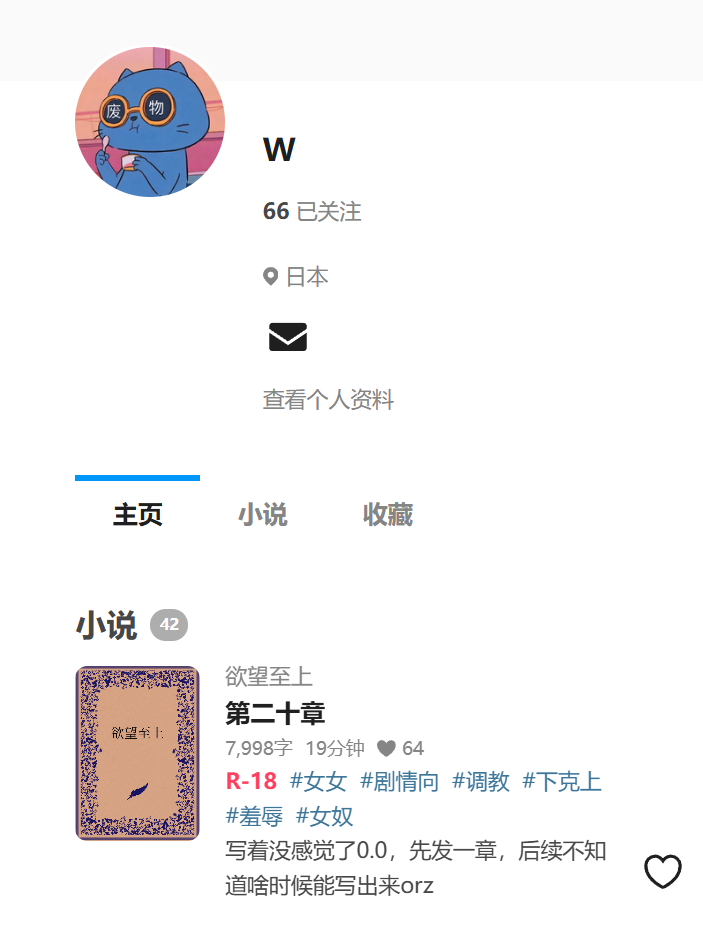Open the #下克上 tag
Screen dimensions: 703x929
(x=561, y=782)
